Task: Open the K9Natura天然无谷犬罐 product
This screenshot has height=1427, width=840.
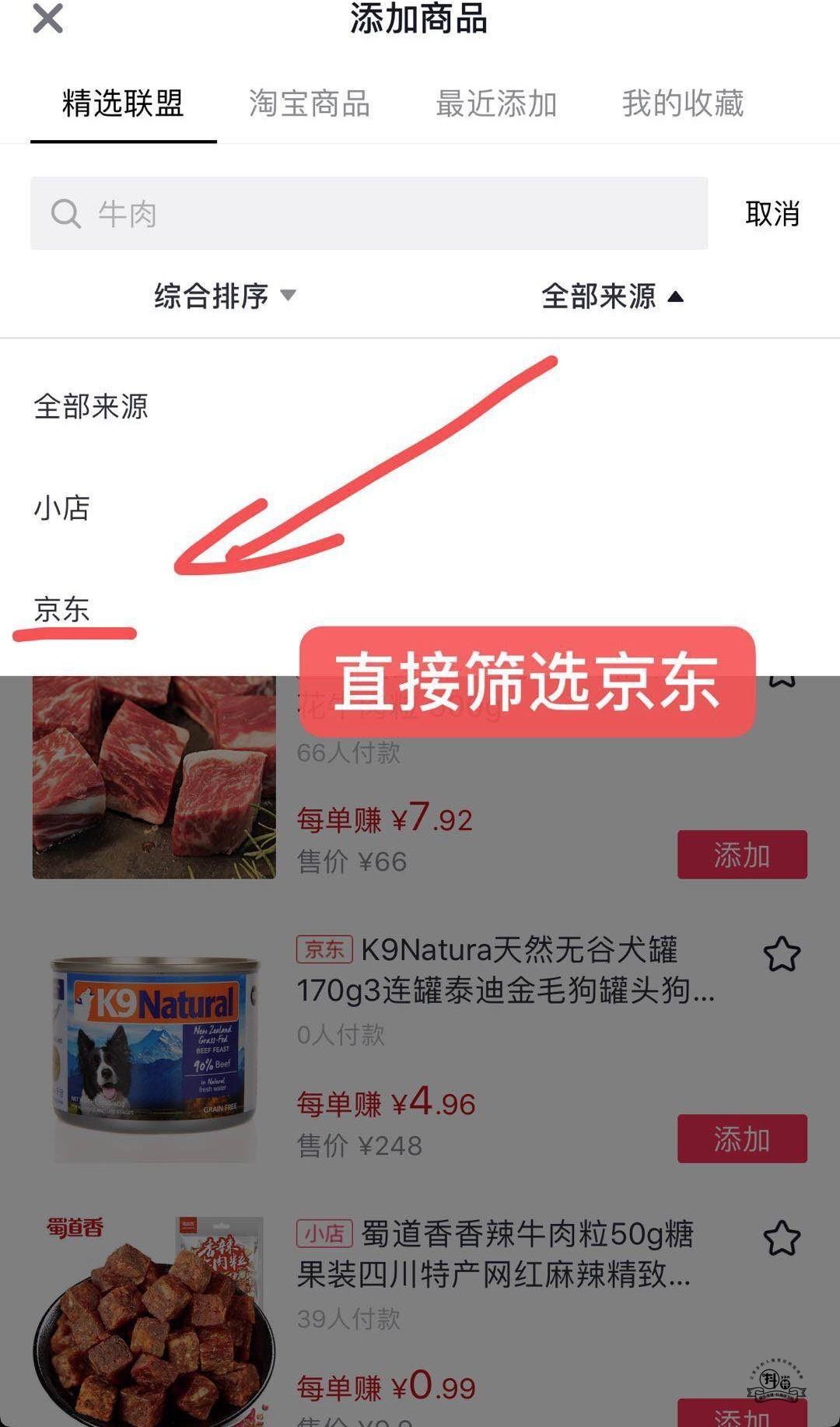Action: click(506, 969)
